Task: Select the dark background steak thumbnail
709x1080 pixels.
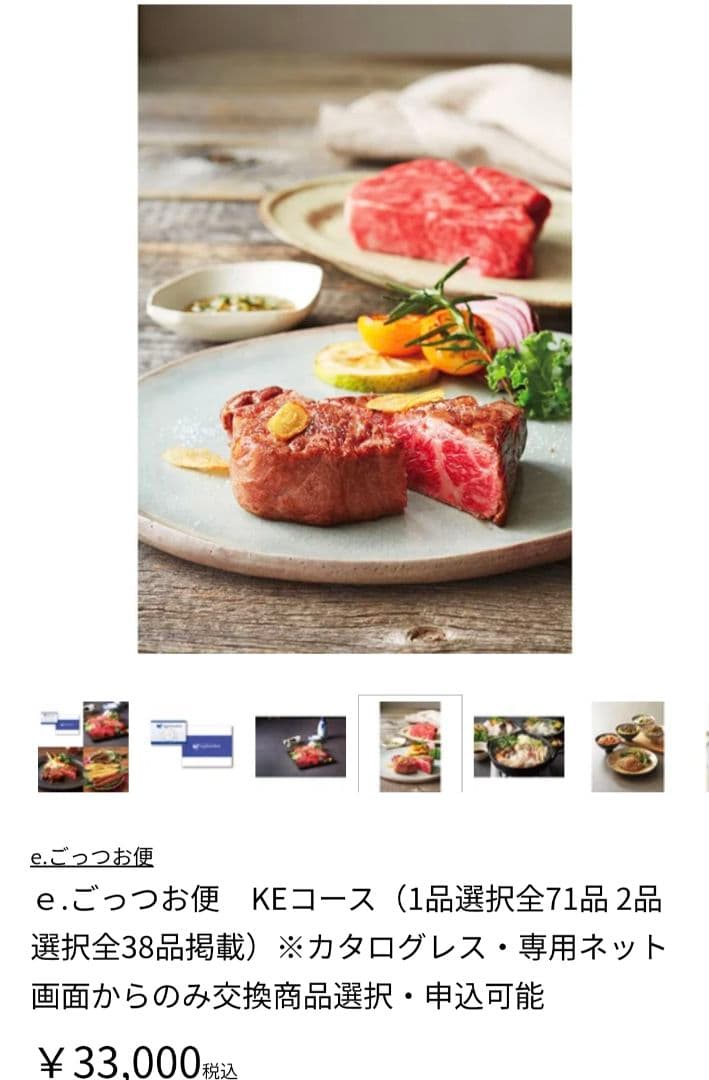Action: 300,746
